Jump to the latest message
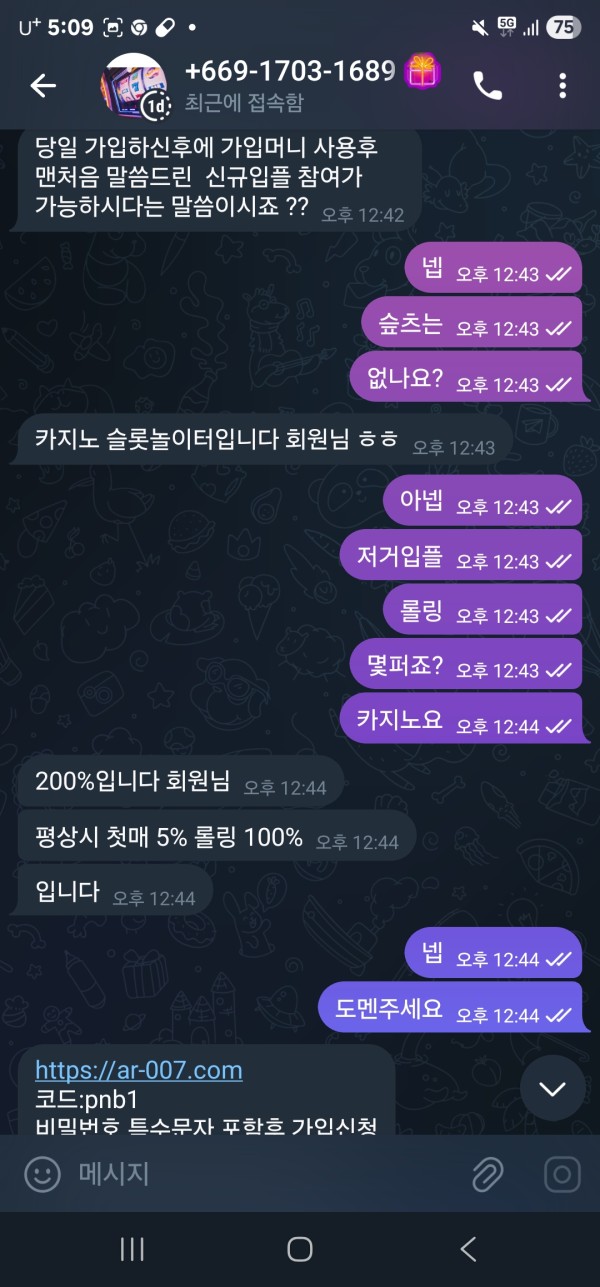 (x=553, y=1089)
